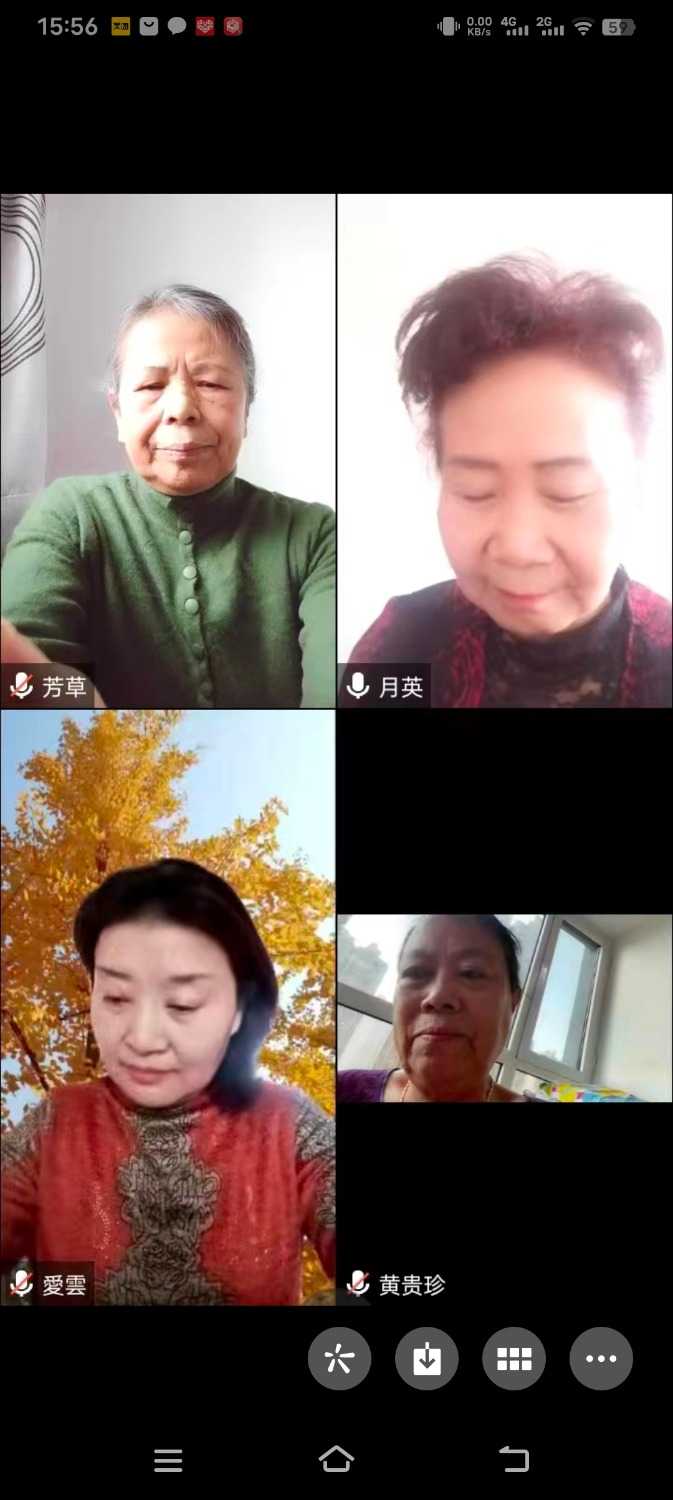Screen dimensions: 673x1500
Task: Select 黄贵珍's video tile
Action: coord(505,1007)
